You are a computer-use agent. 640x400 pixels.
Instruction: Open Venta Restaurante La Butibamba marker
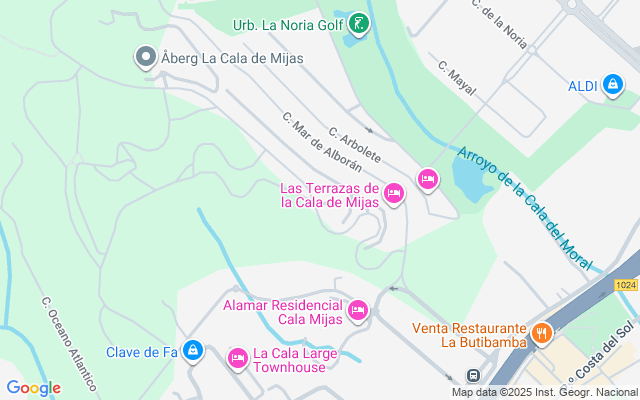[x=542, y=334]
